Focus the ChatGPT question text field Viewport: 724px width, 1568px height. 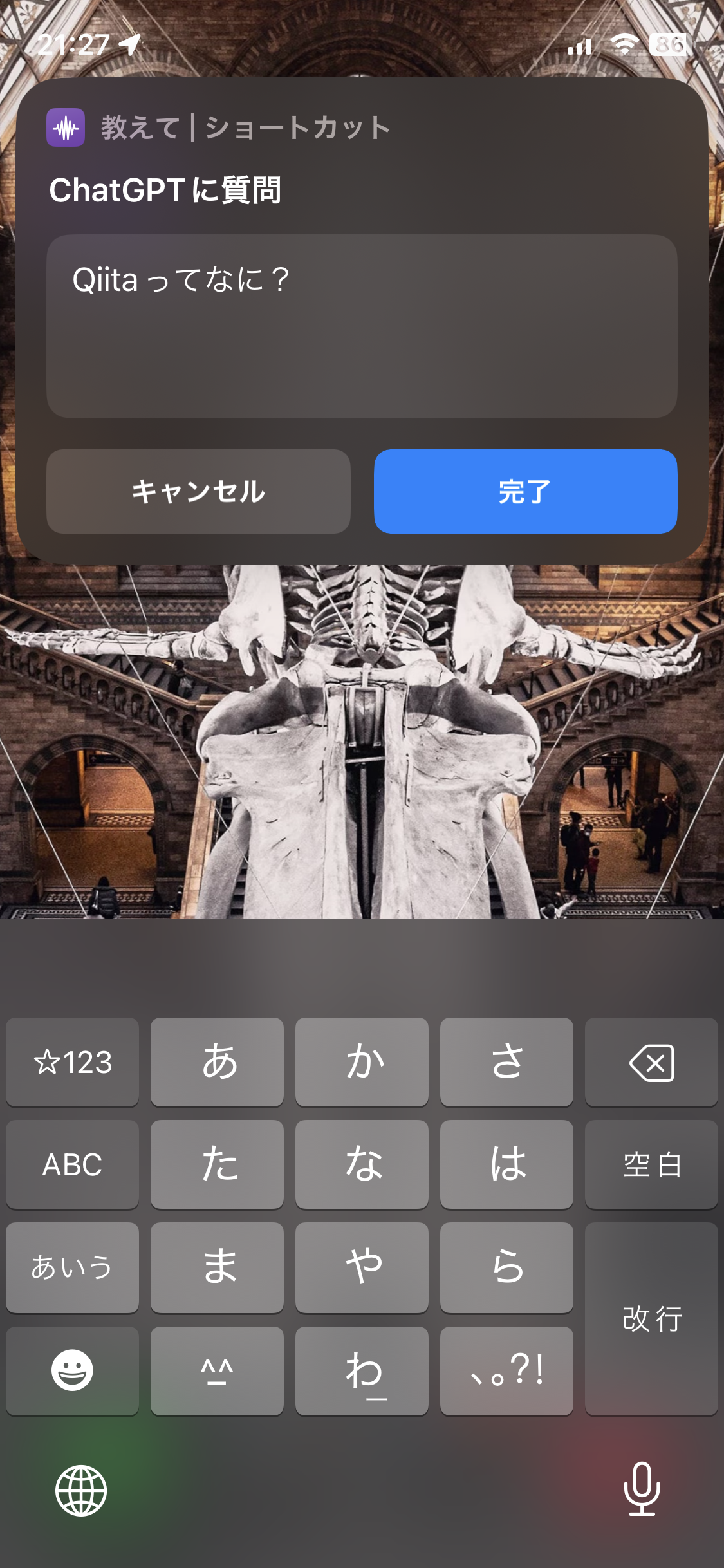pyautogui.click(x=362, y=326)
